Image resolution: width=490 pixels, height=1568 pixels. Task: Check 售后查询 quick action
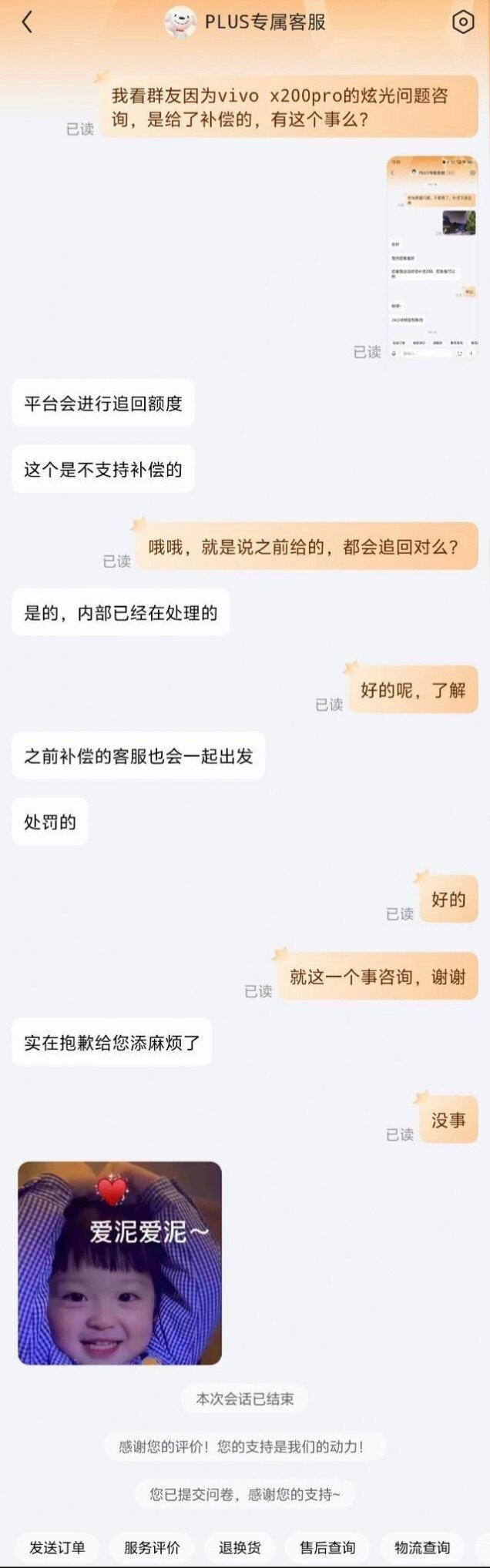[327, 1547]
